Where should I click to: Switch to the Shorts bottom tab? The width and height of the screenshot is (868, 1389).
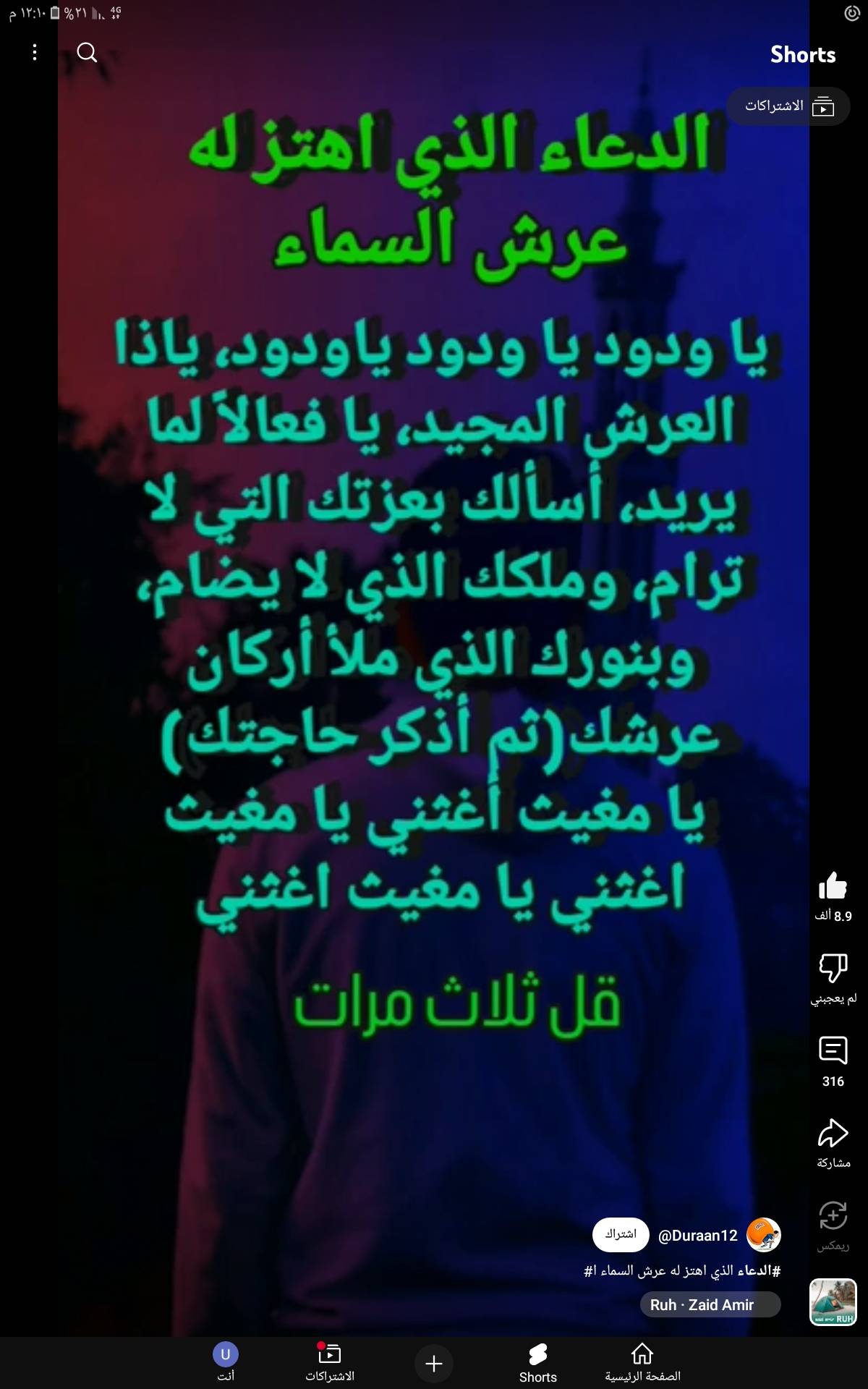(537, 1362)
